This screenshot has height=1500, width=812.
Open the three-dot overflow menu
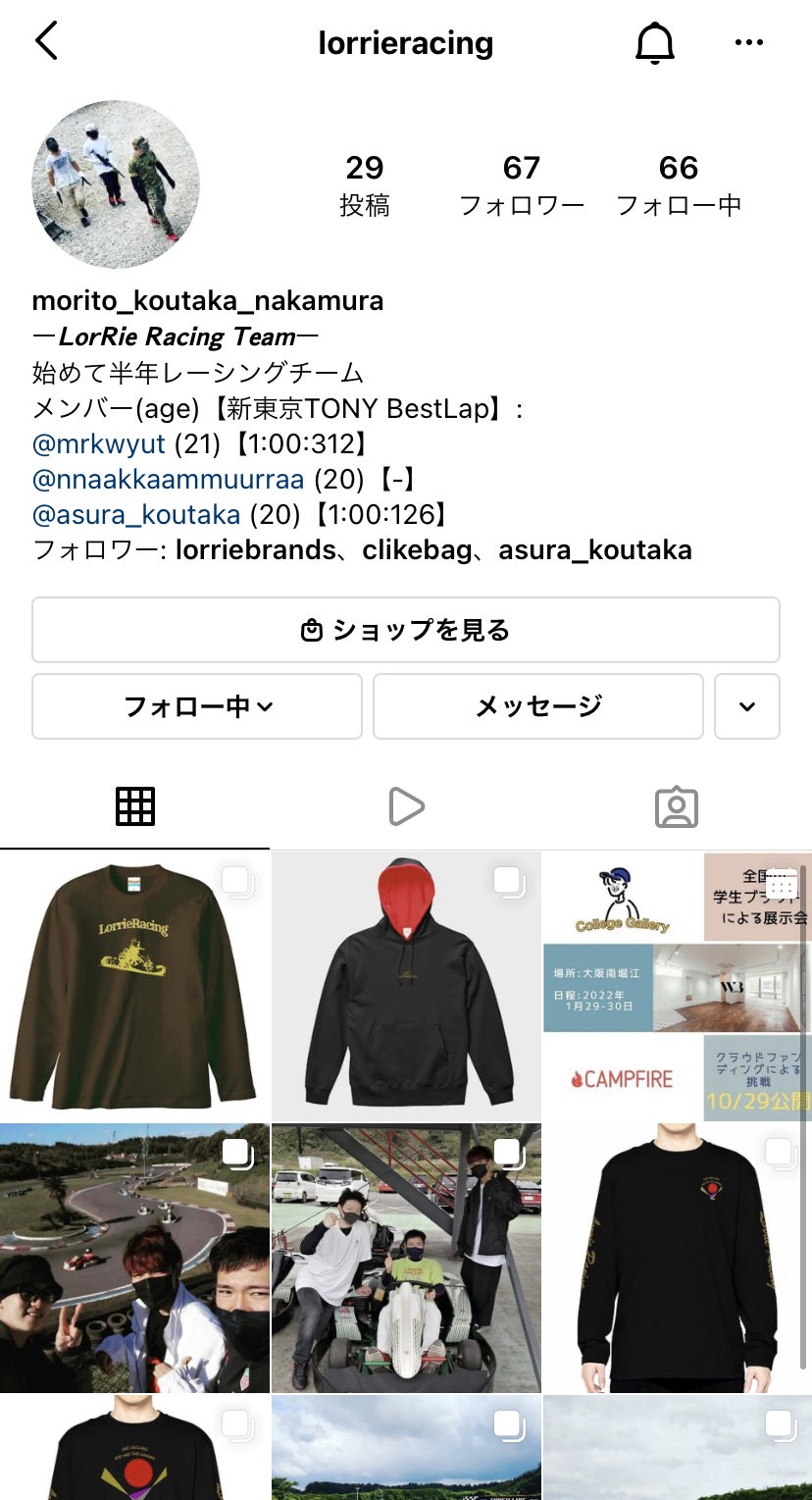pyautogui.click(x=748, y=42)
